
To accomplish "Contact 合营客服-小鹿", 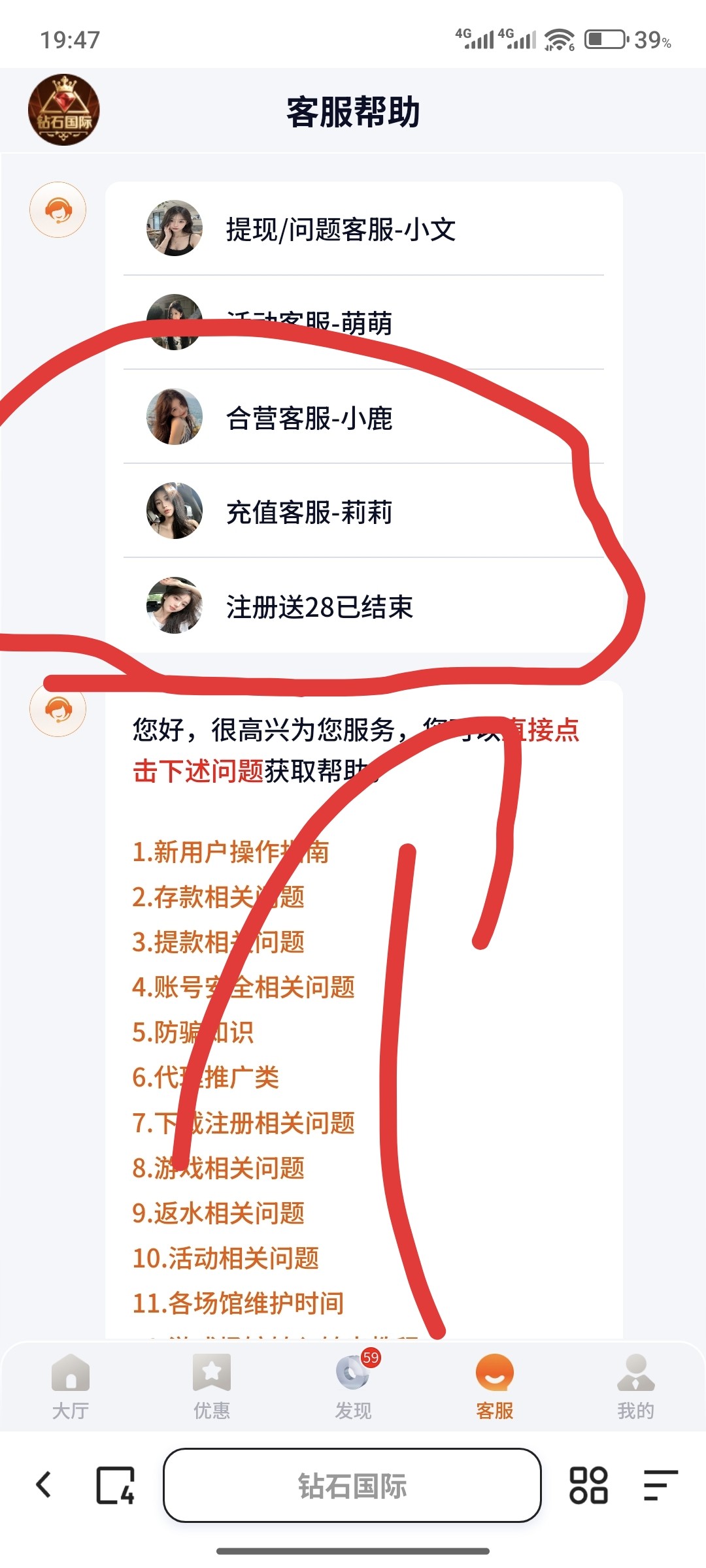I will pyautogui.click(x=309, y=418).
